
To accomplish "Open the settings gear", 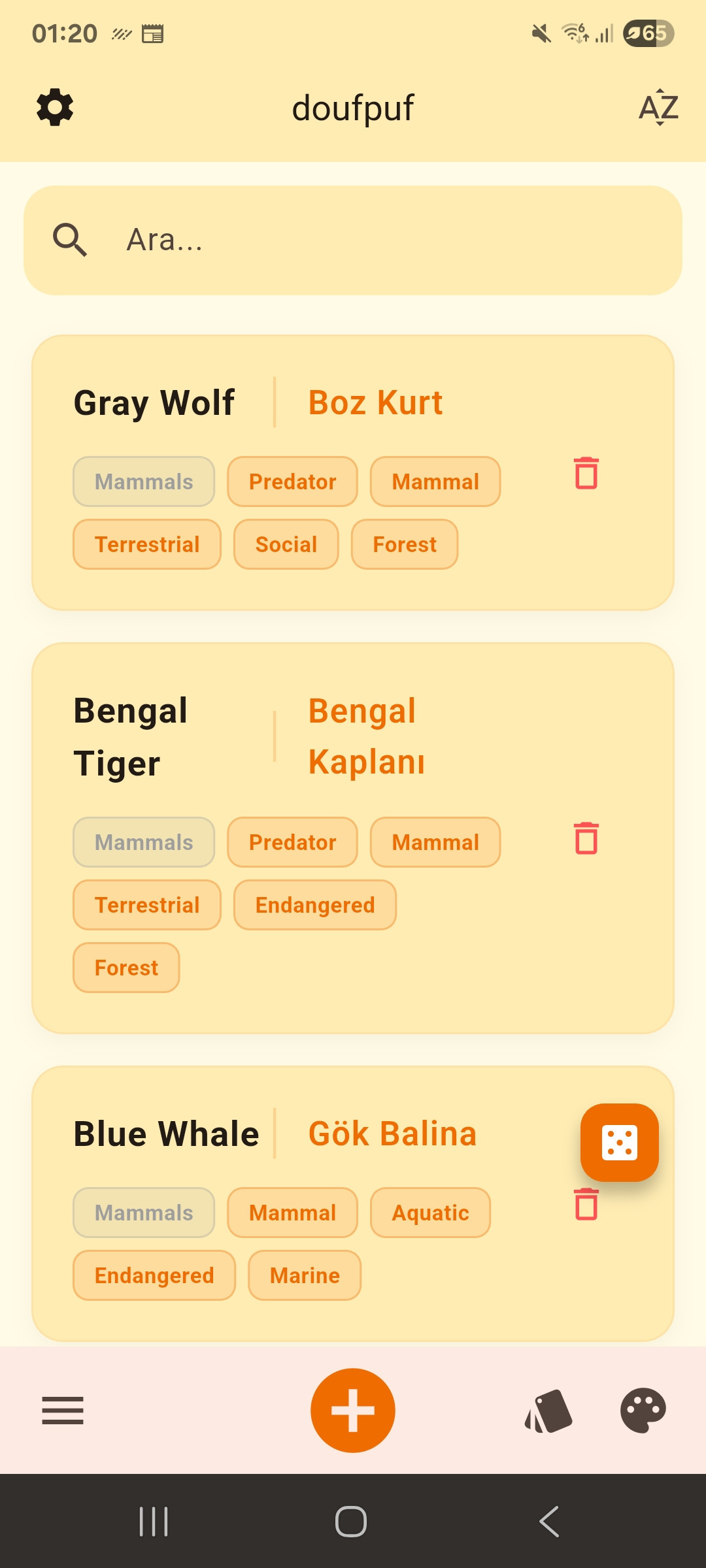I will 55,108.
